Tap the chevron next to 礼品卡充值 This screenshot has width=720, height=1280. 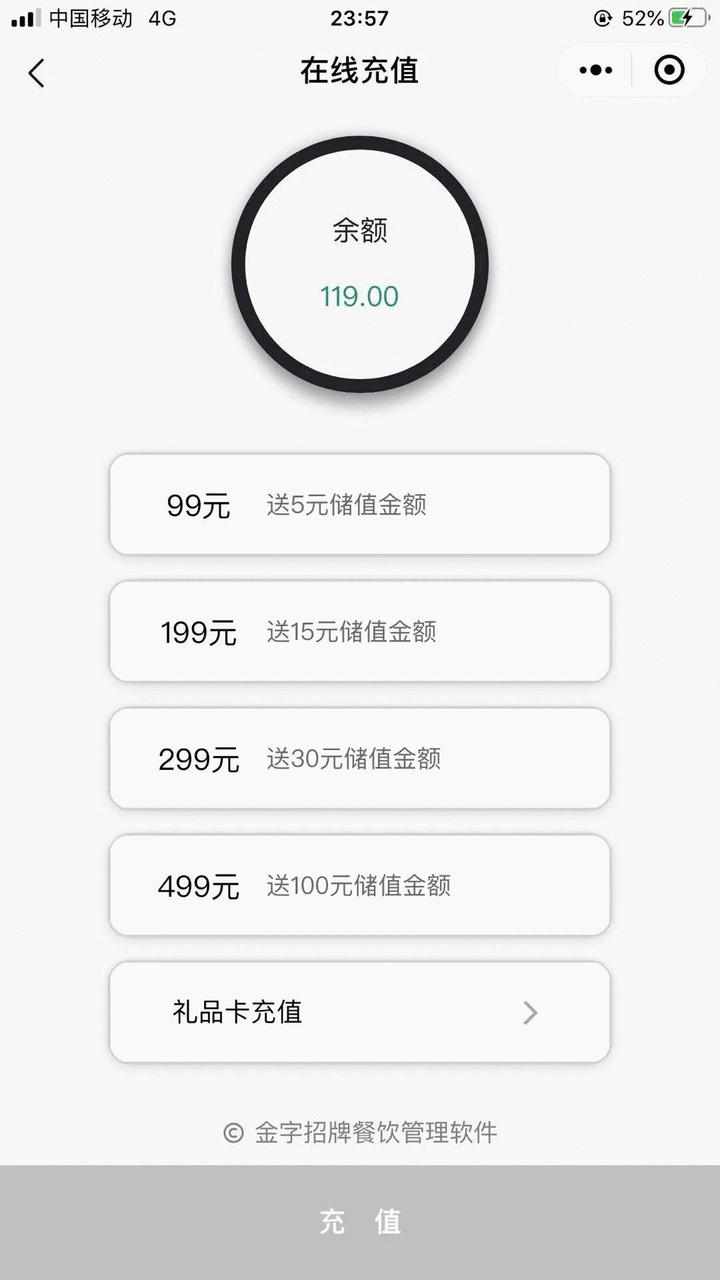[x=531, y=1013]
